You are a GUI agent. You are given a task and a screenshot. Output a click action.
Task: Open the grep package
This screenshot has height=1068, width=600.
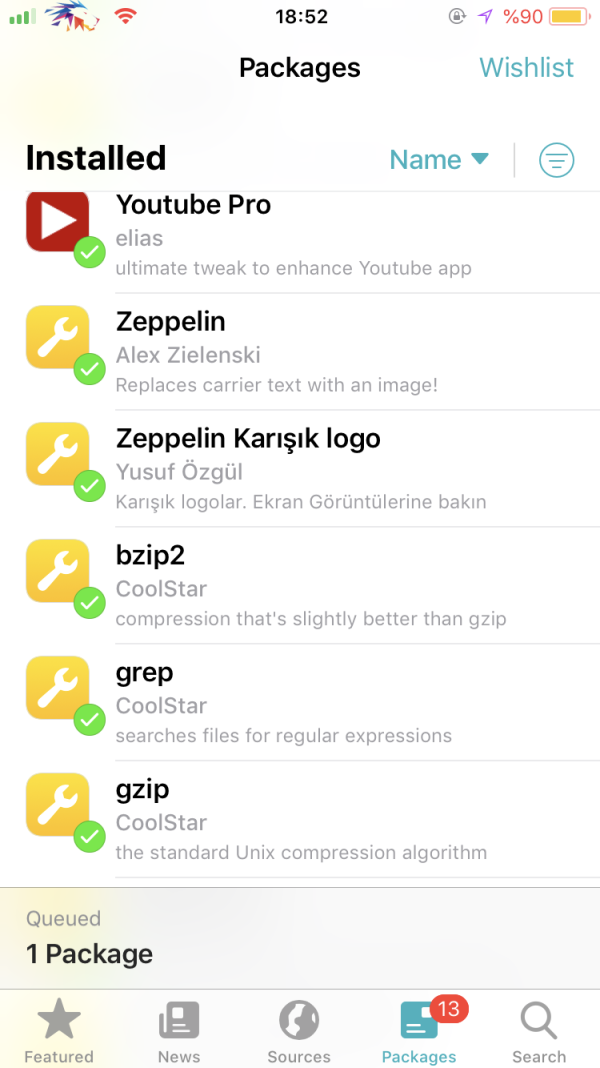pyautogui.click(x=300, y=703)
